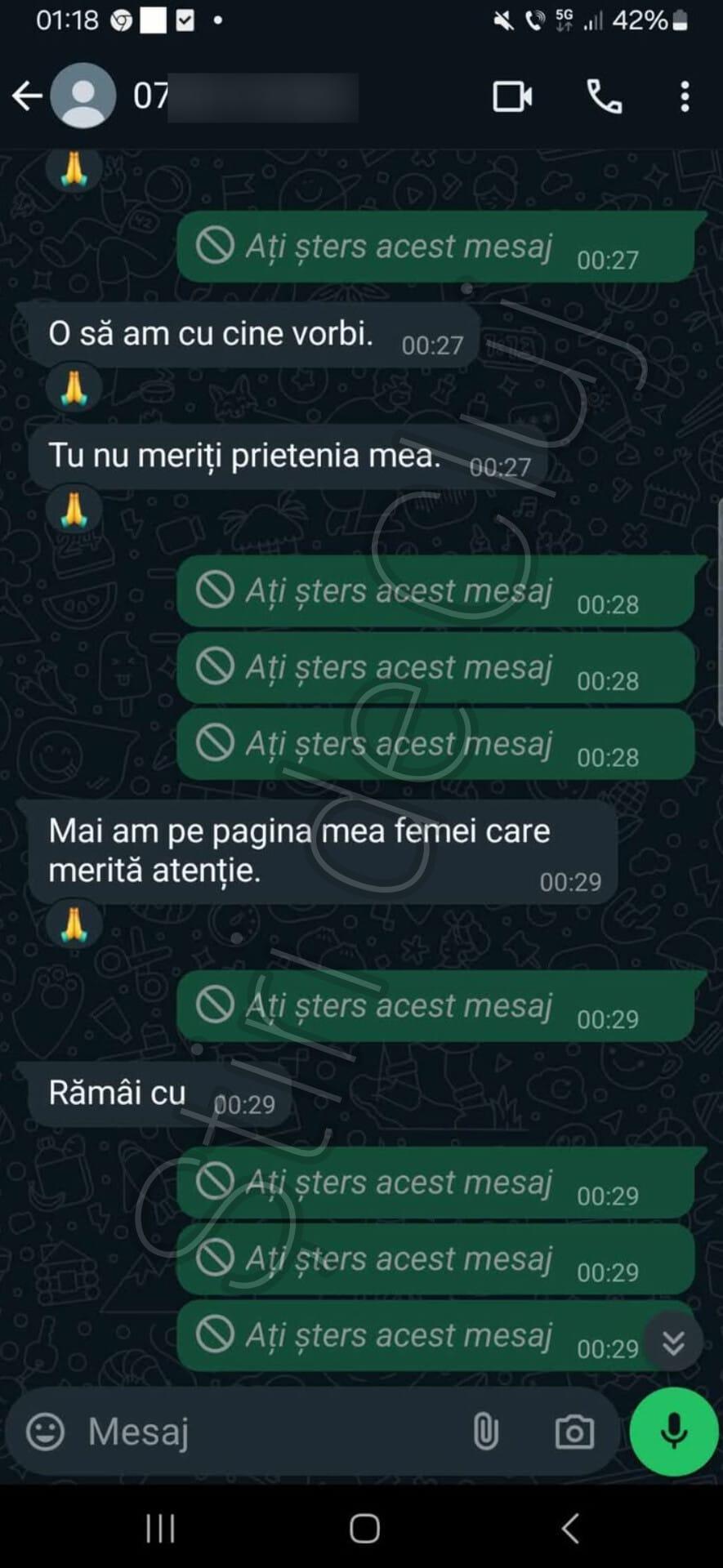
Task: Start a video call
Action: [512, 96]
